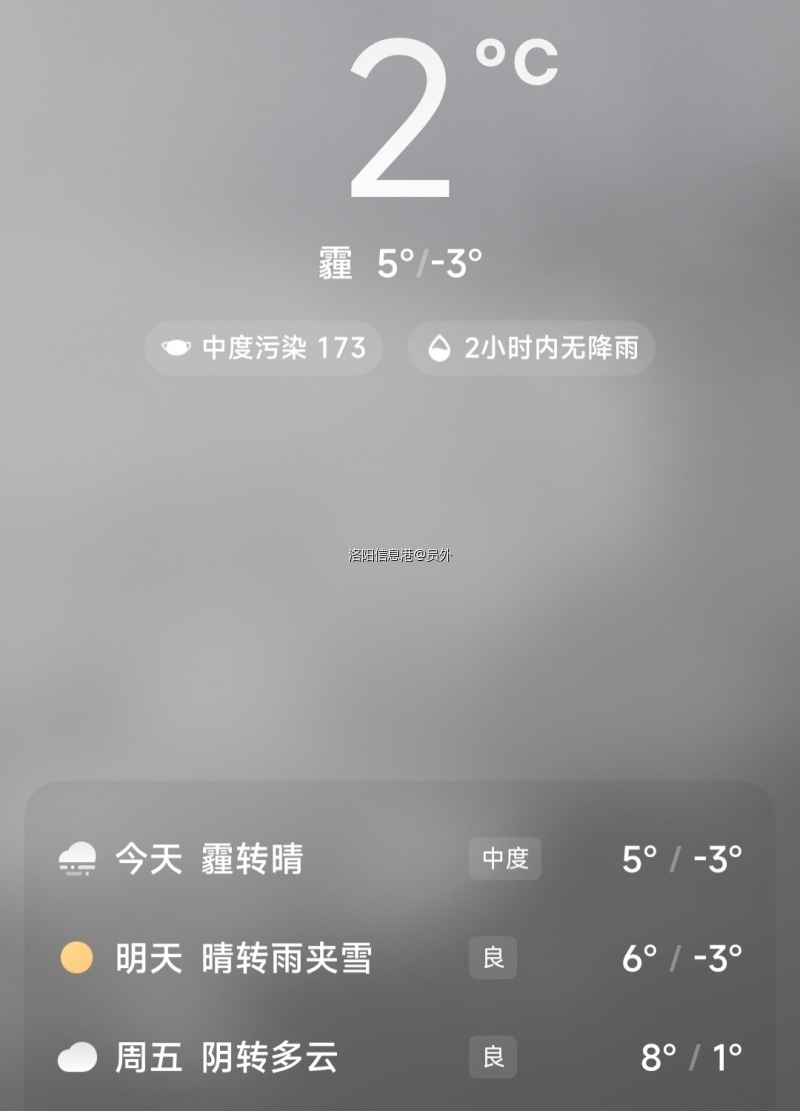Tap the precipitation icon in the rain capsule
800x1111 pixels.
(440, 347)
